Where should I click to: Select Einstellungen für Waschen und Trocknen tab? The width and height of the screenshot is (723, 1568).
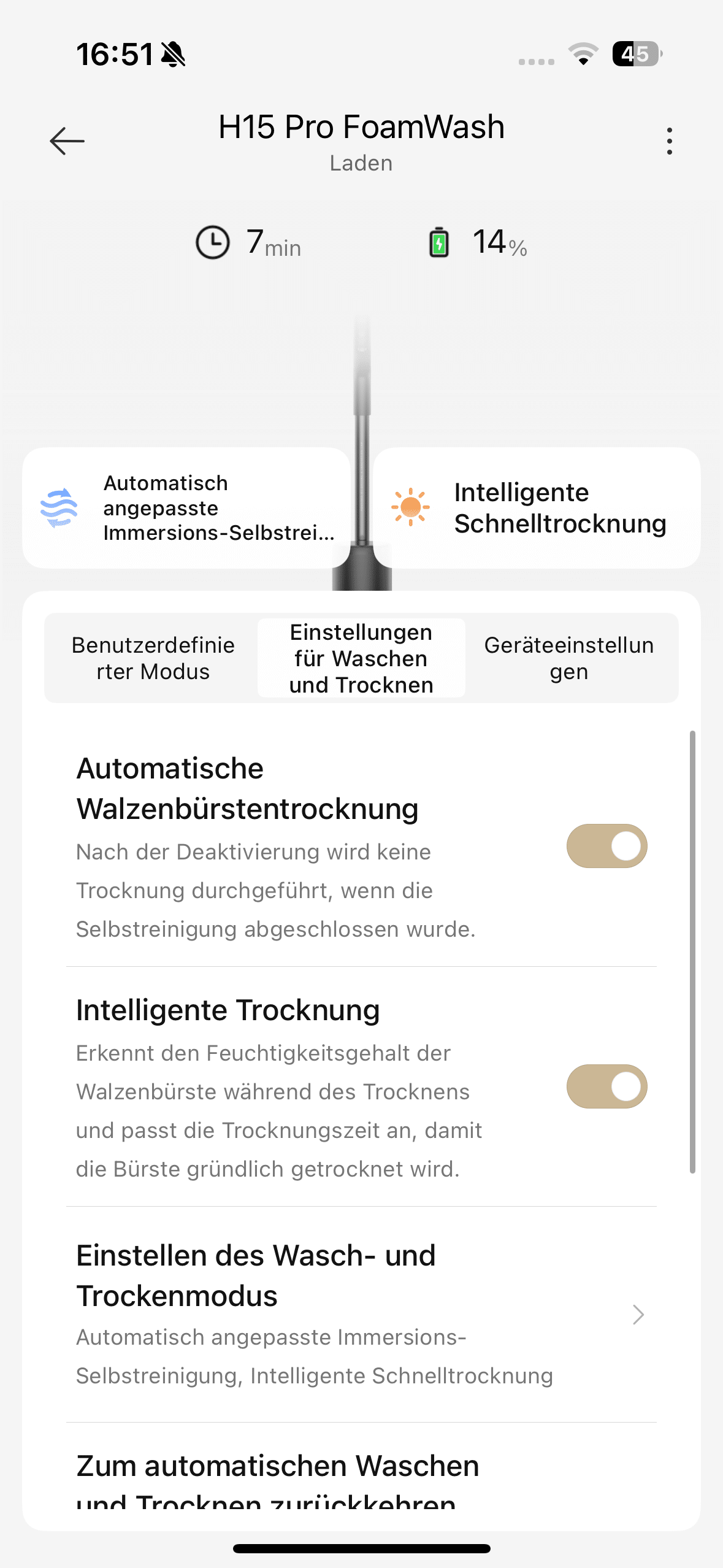point(361,658)
